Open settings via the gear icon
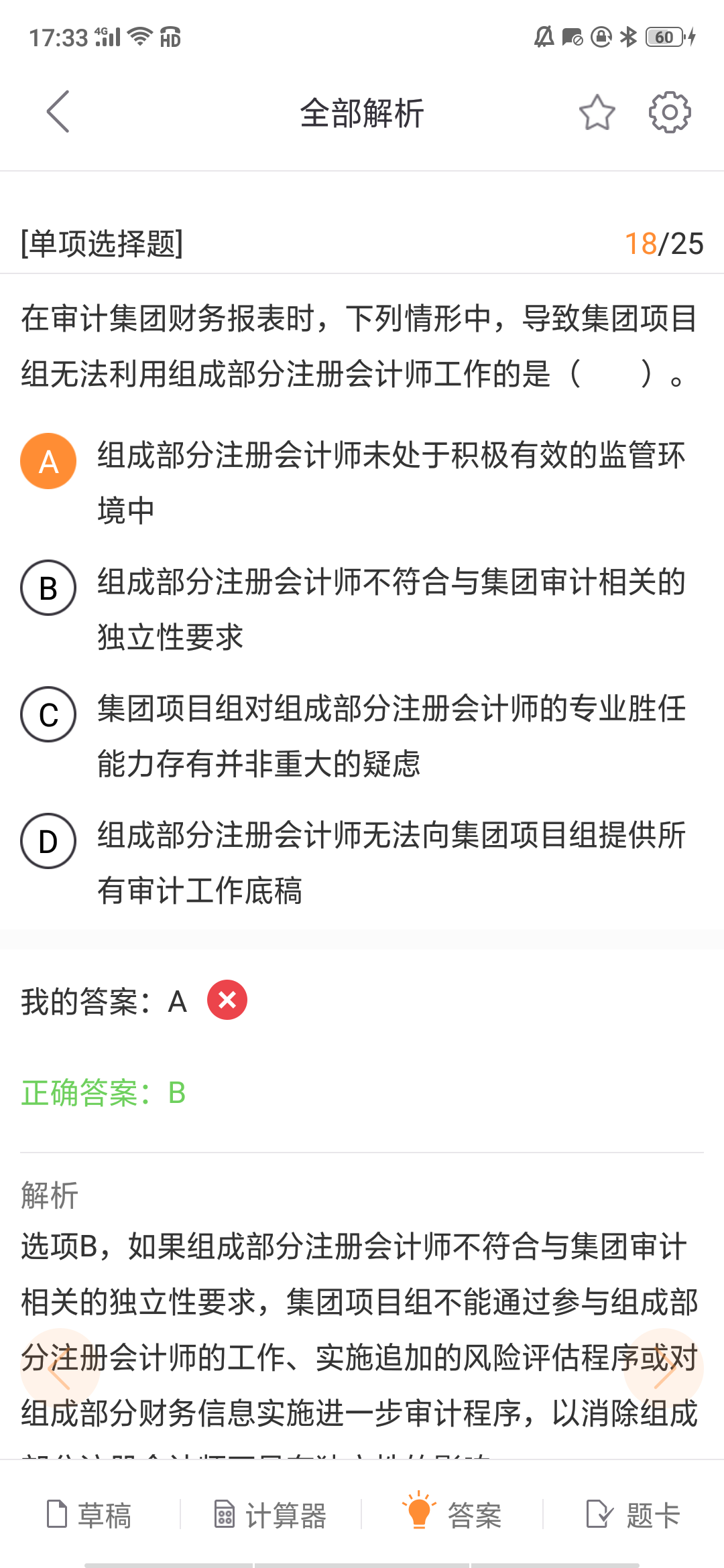The image size is (724, 1568). 670,113
